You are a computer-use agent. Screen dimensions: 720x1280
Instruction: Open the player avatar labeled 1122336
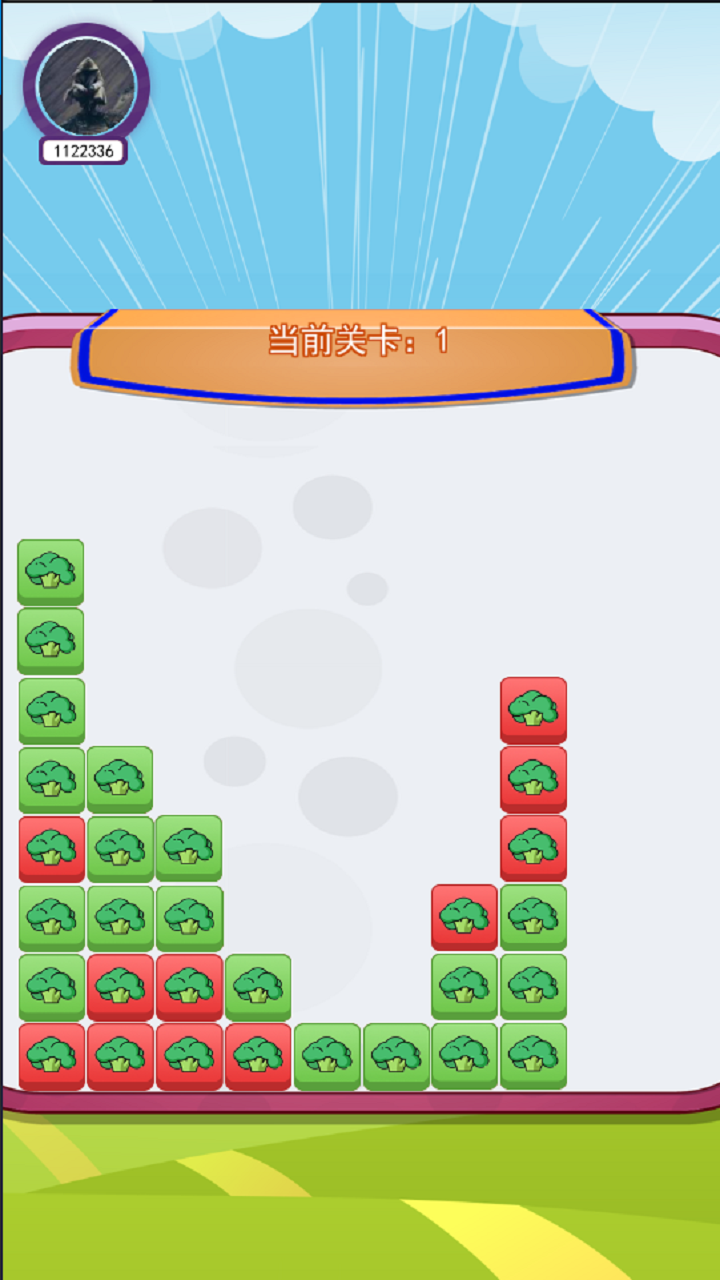click(86, 84)
